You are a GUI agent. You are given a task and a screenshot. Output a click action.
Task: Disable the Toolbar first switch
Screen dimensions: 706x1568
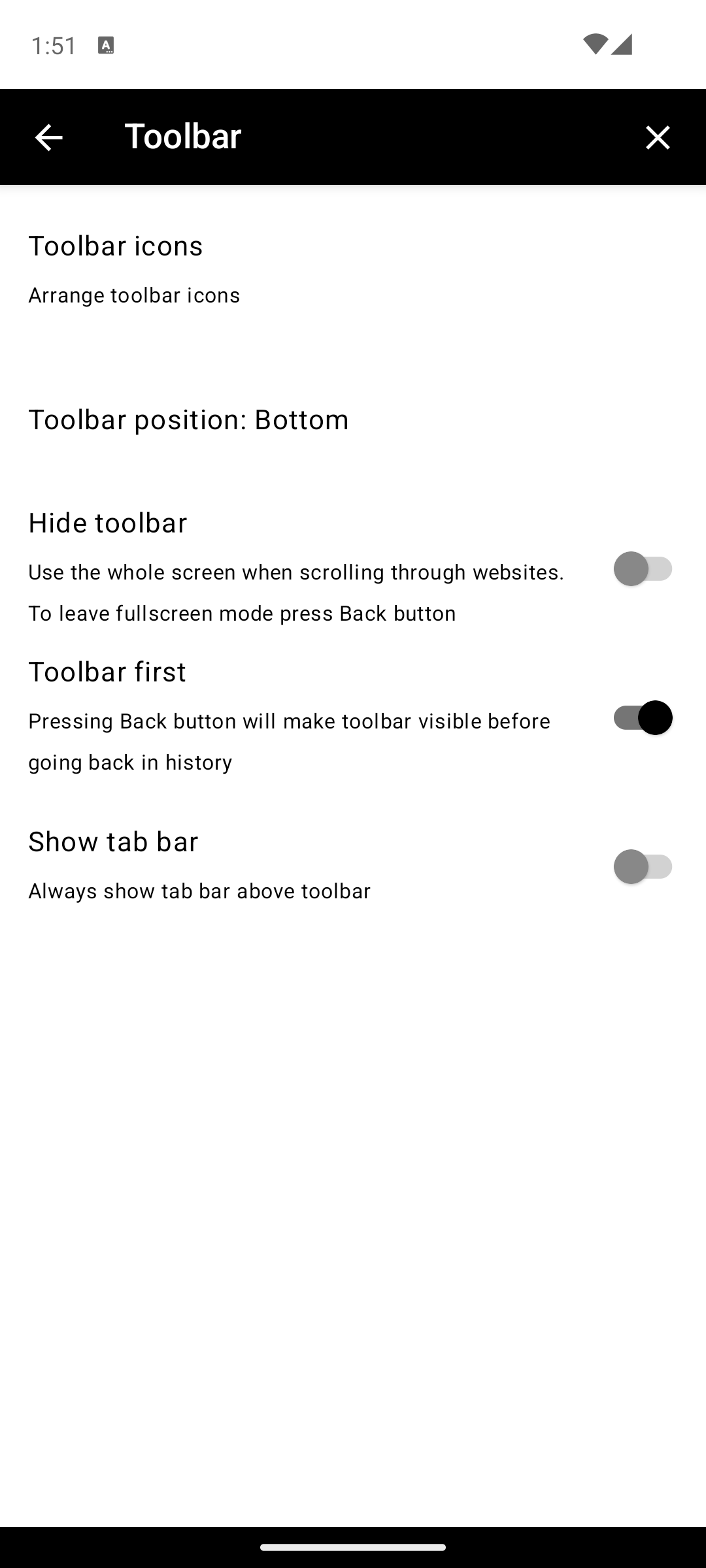643,717
